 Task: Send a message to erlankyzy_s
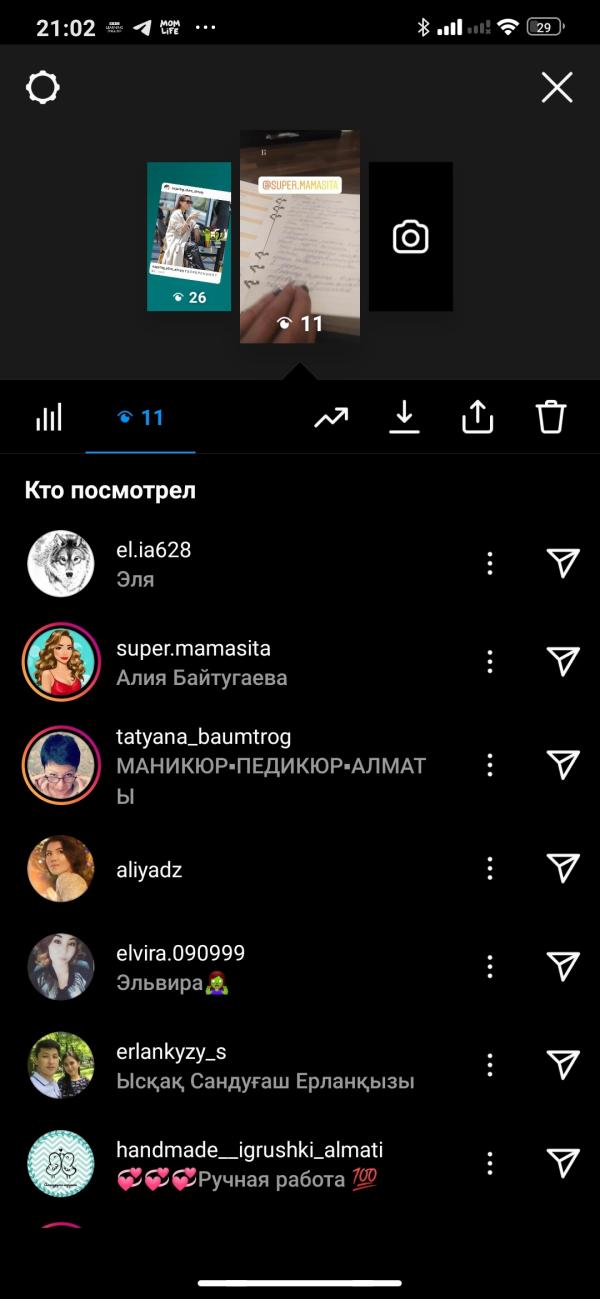(564, 1065)
